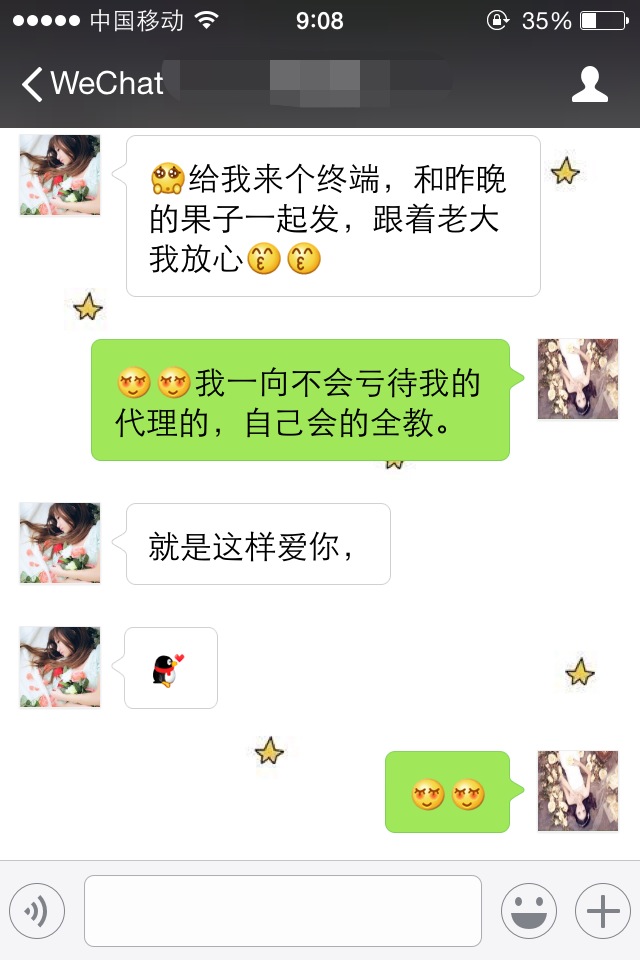Open the chat info profile icon
640x960 pixels.
pyautogui.click(x=590, y=84)
